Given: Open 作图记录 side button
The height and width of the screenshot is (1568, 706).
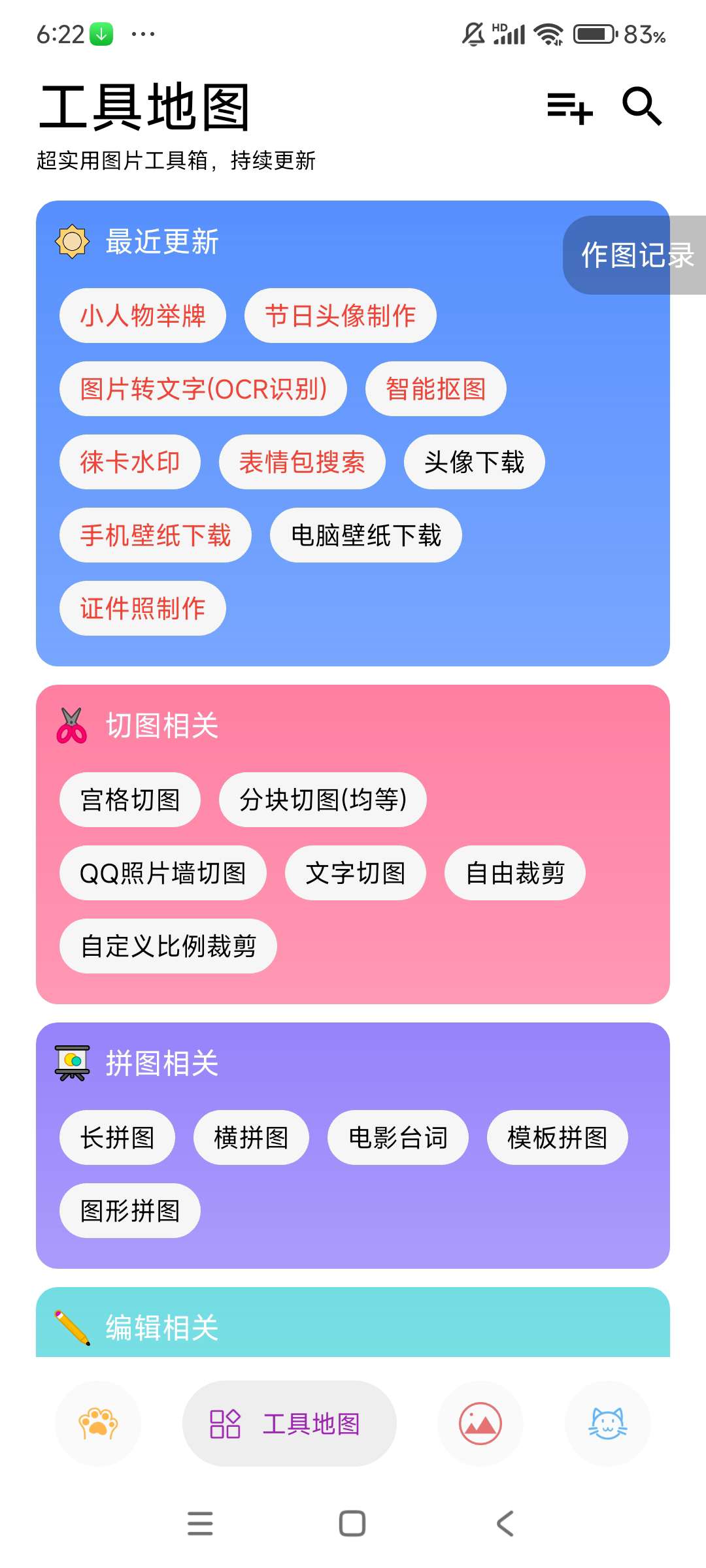Looking at the screenshot, I should pos(635,255).
